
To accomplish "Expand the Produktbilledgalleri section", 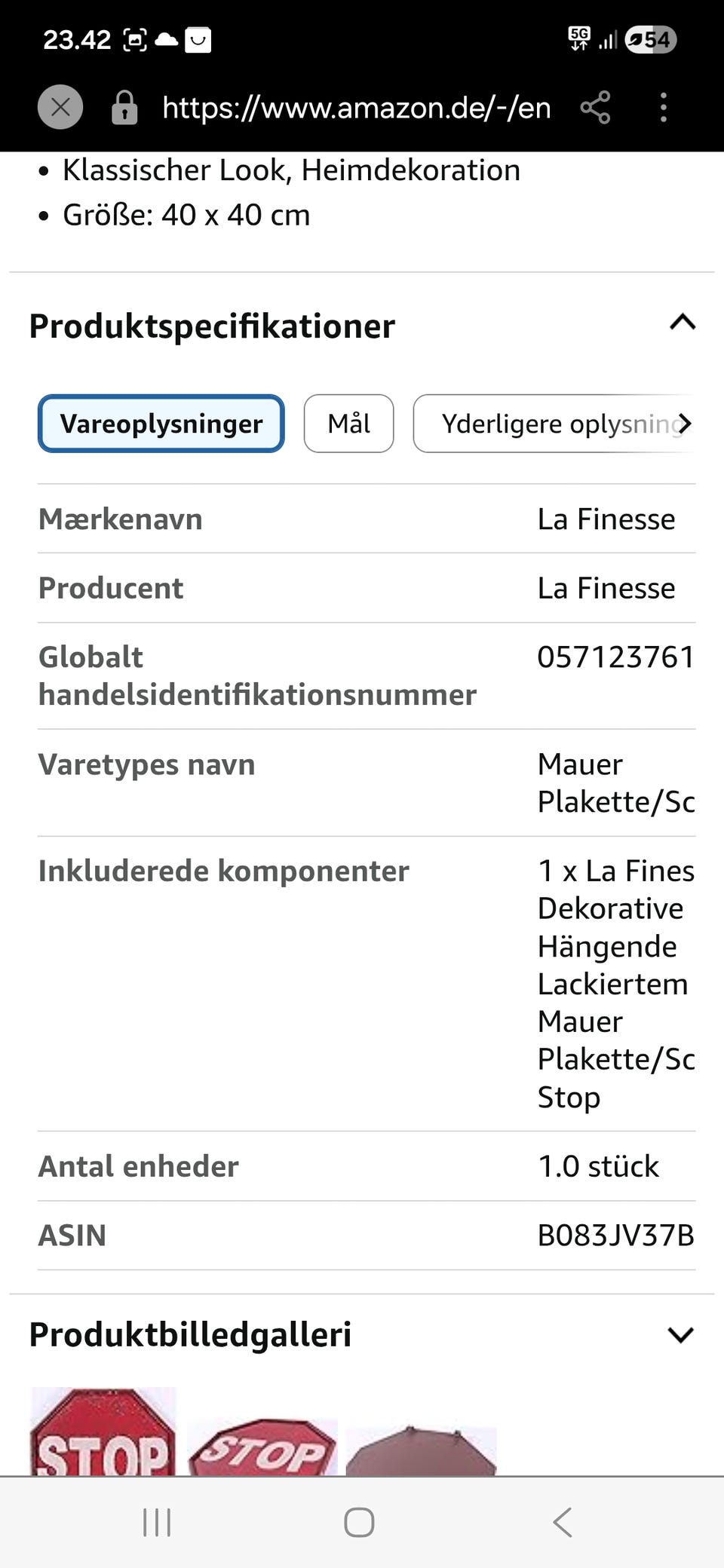I will (x=681, y=1334).
